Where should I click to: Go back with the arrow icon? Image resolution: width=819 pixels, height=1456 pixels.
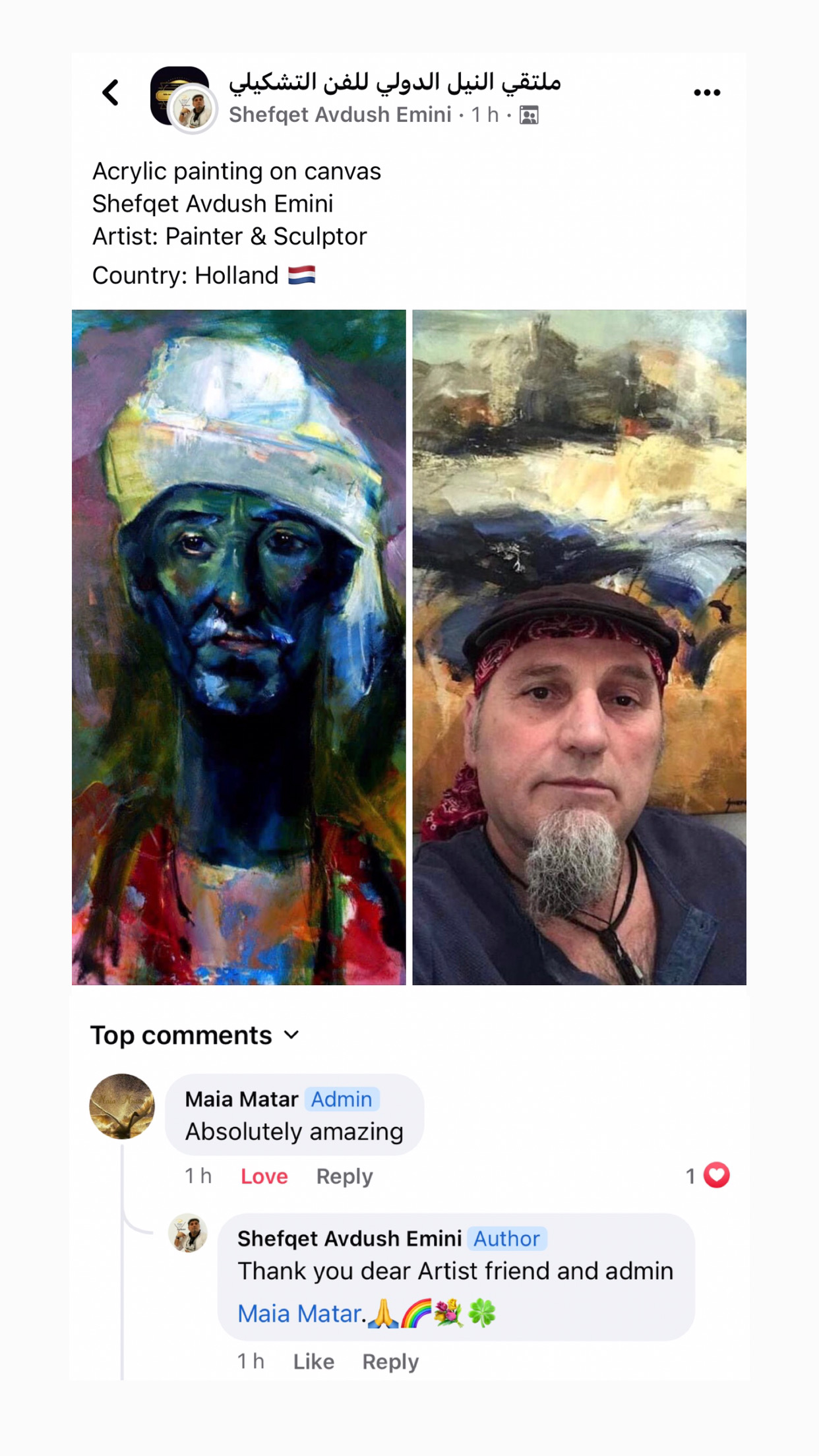click(x=111, y=92)
